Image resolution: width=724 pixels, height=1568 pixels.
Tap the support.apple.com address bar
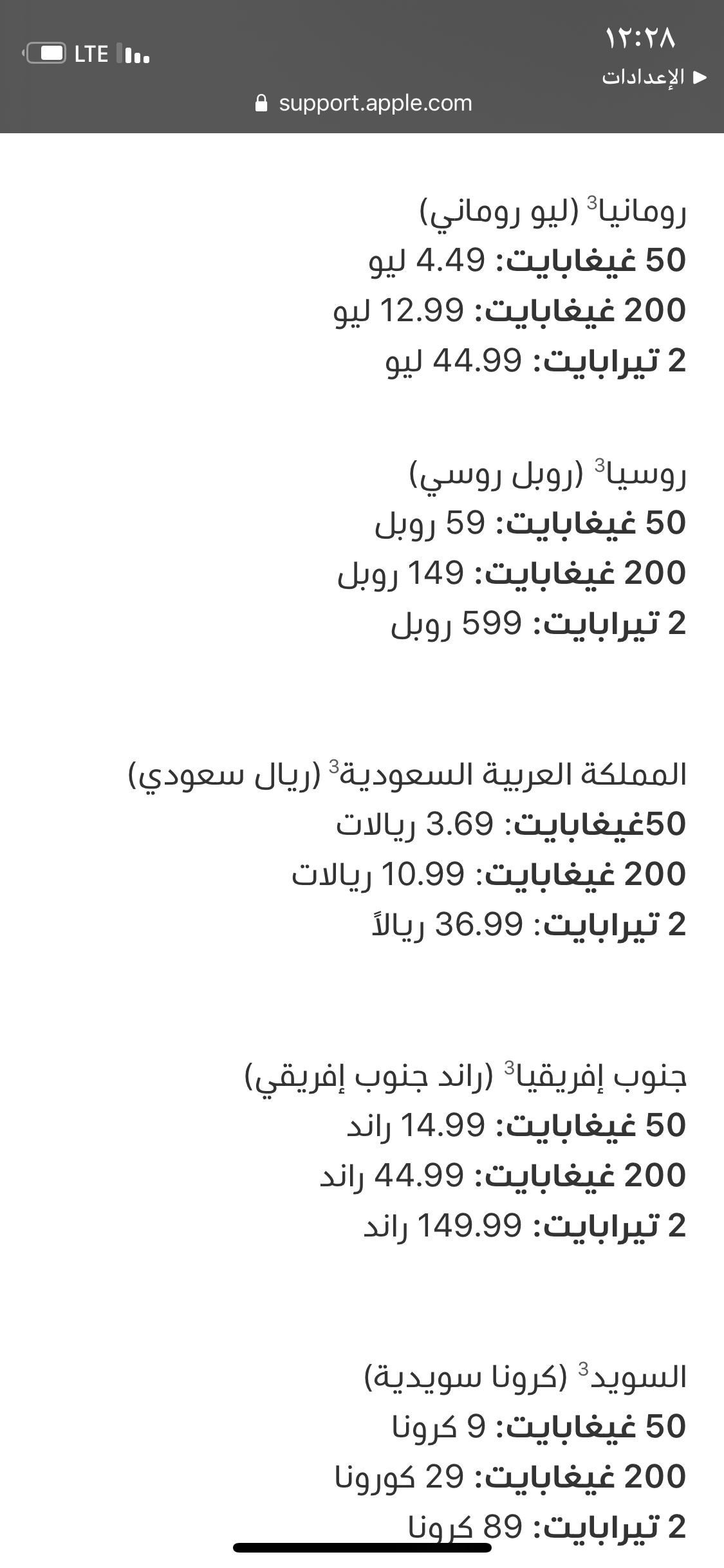pyautogui.click(x=364, y=103)
